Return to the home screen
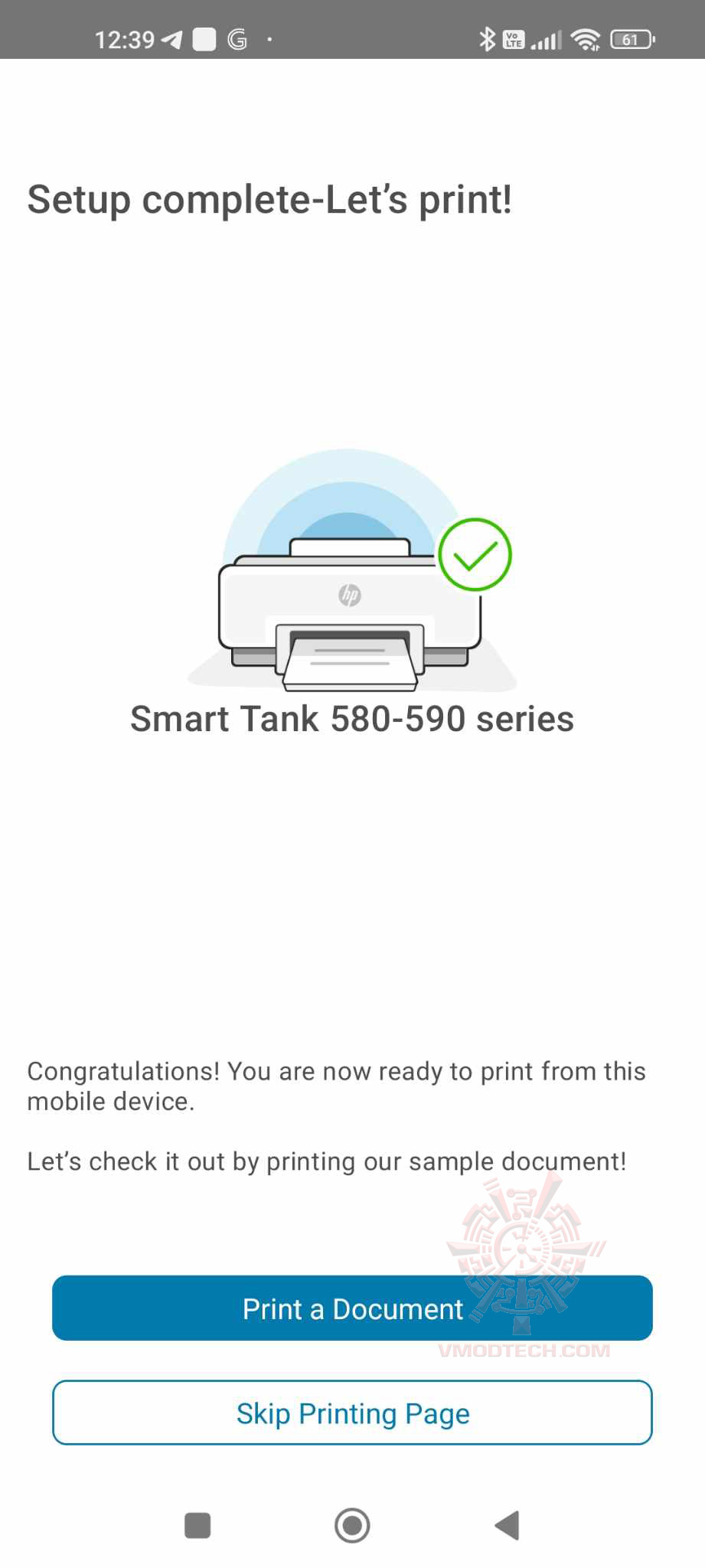Image resolution: width=705 pixels, height=1568 pixels. [x=352, y=1525]
